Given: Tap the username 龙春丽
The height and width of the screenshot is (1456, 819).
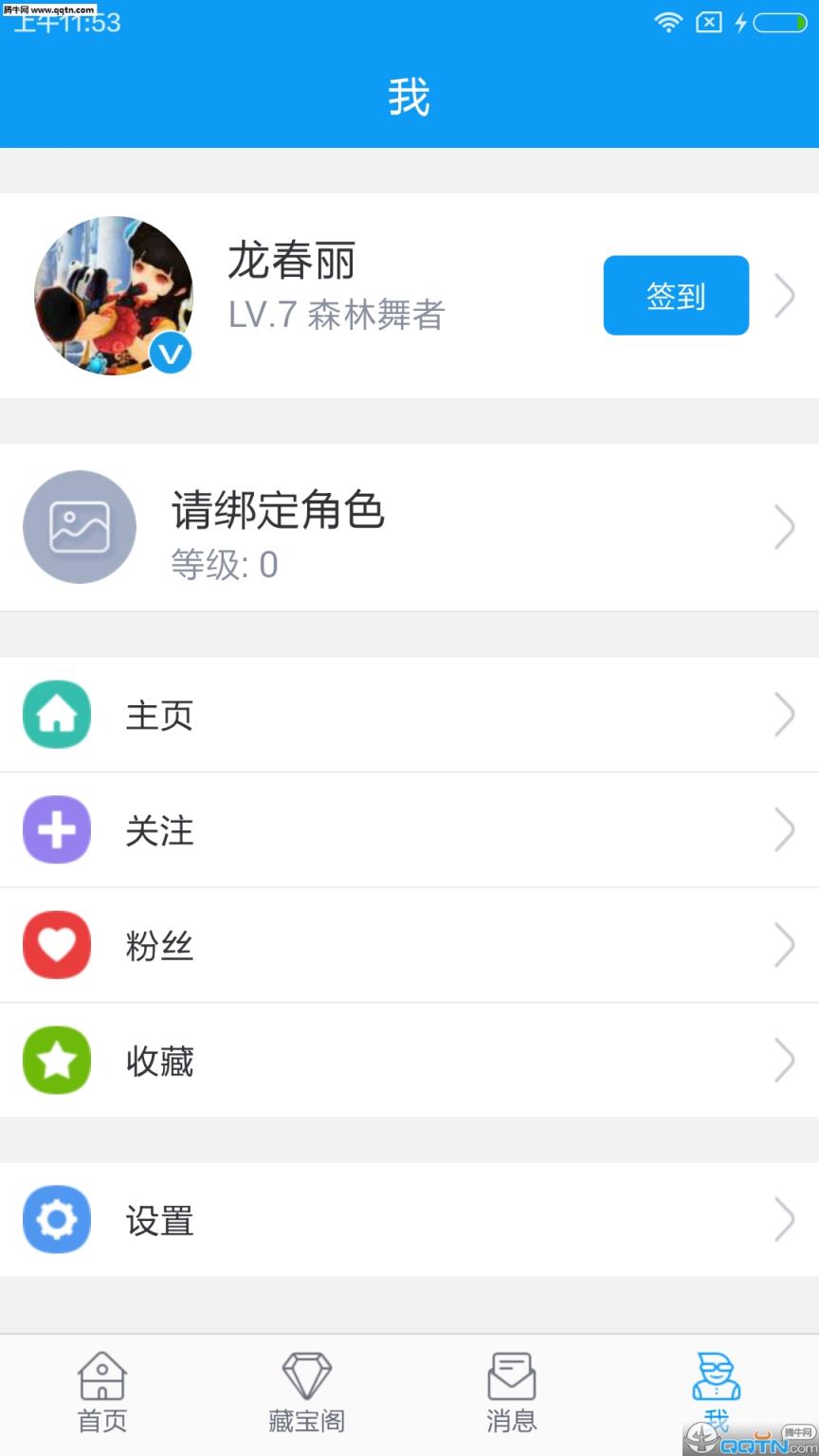Looking at the screenshot, I should click(x=292, y=262).
